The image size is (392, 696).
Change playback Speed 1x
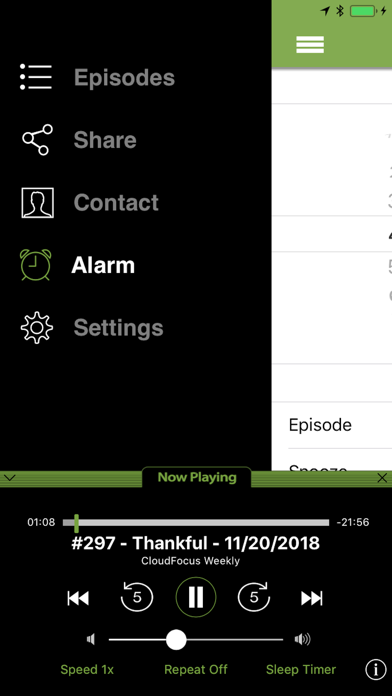pos(87,669)
